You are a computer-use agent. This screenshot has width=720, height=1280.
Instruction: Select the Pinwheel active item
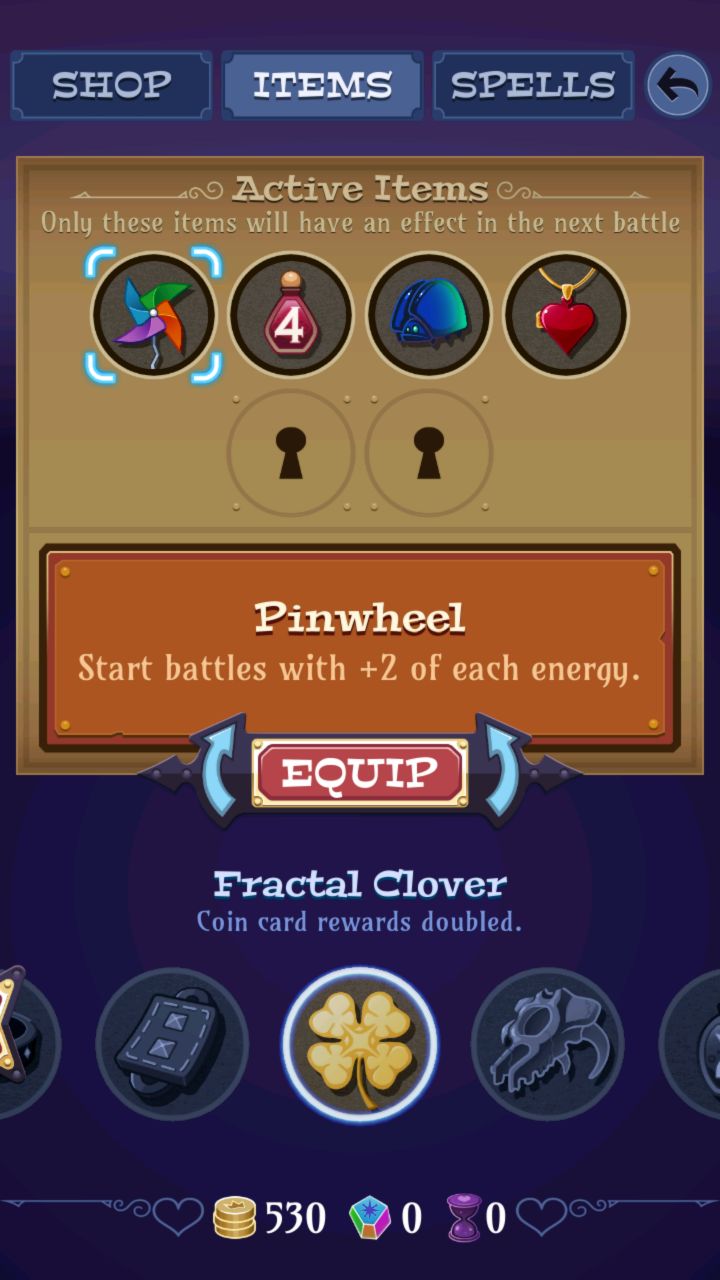coord(153,314)
